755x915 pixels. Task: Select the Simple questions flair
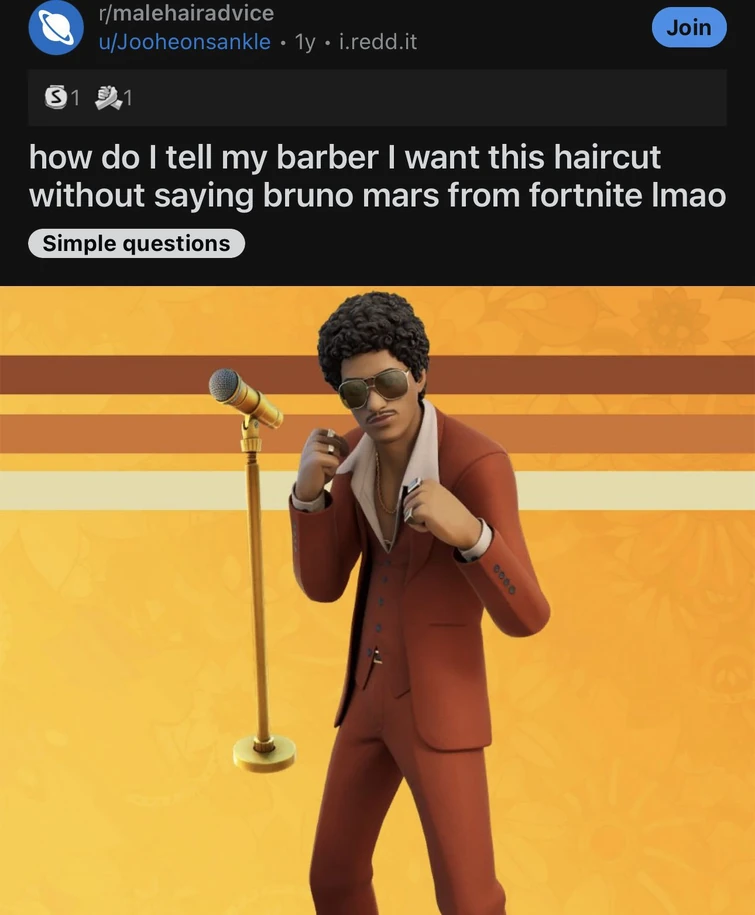click(136, 244)
